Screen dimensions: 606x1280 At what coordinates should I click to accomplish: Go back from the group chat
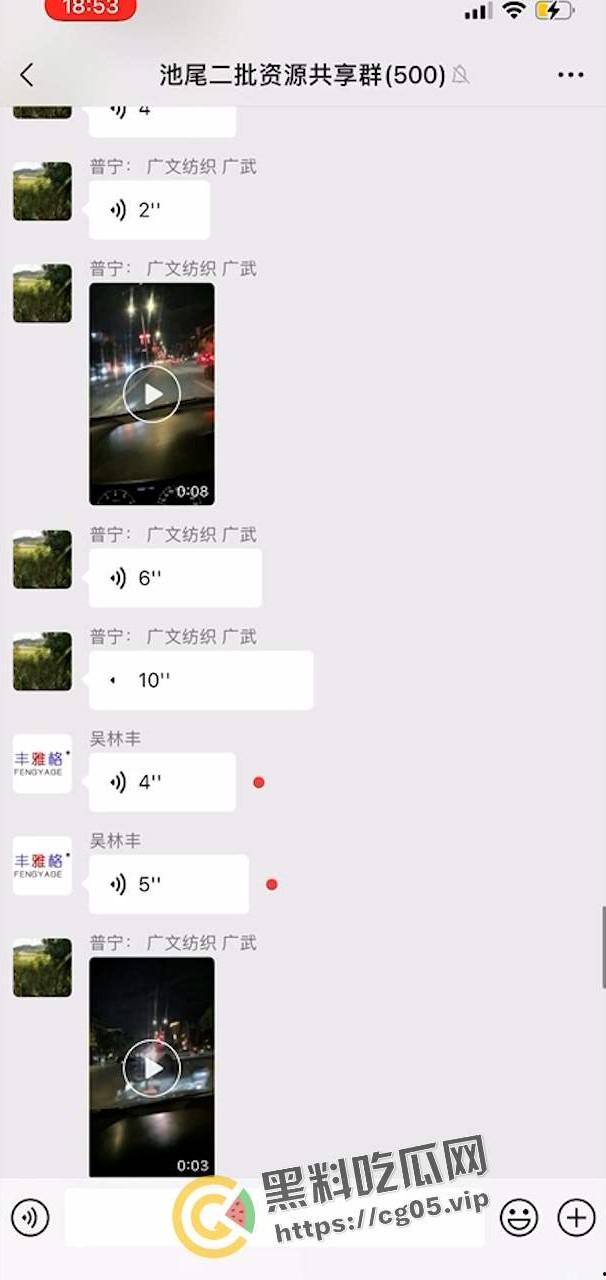27,74
